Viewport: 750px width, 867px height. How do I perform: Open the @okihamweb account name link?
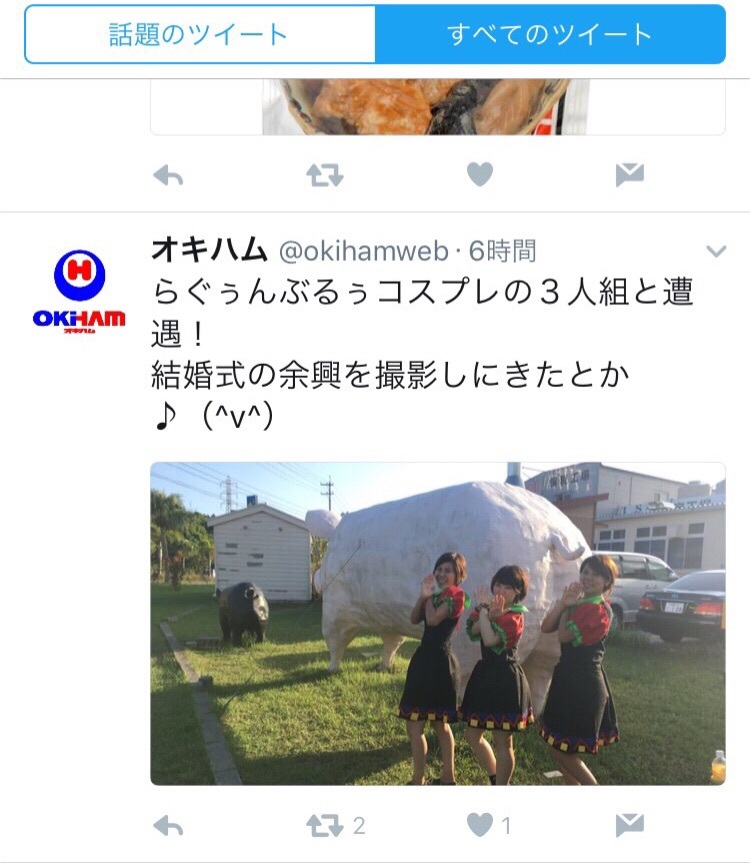[x=361, y=249]
